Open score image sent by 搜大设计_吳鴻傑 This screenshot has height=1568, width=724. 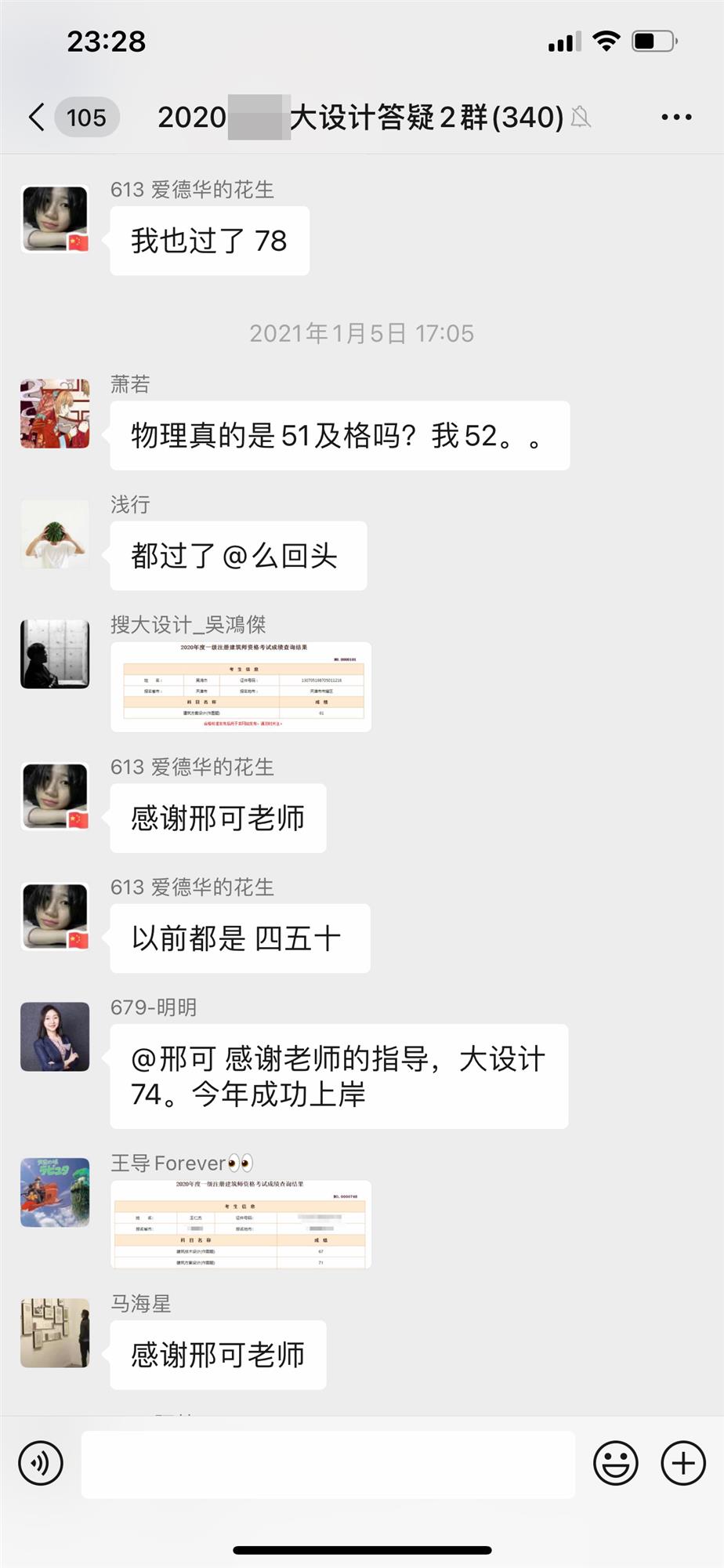pos(241,687)
